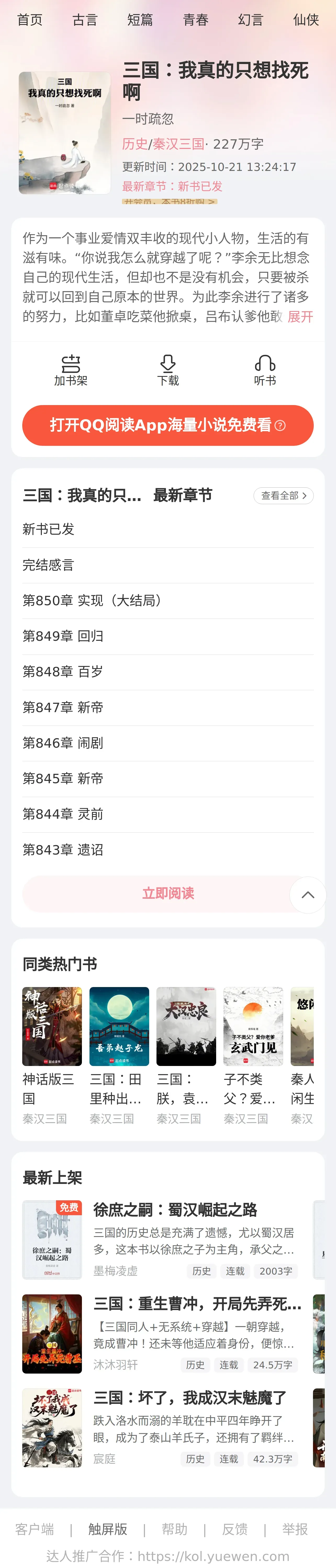This screenshot has height=1568, width=336.
Task: View all chapters with 查看全部
Action: pyautogui.click(x=283, y=495)
